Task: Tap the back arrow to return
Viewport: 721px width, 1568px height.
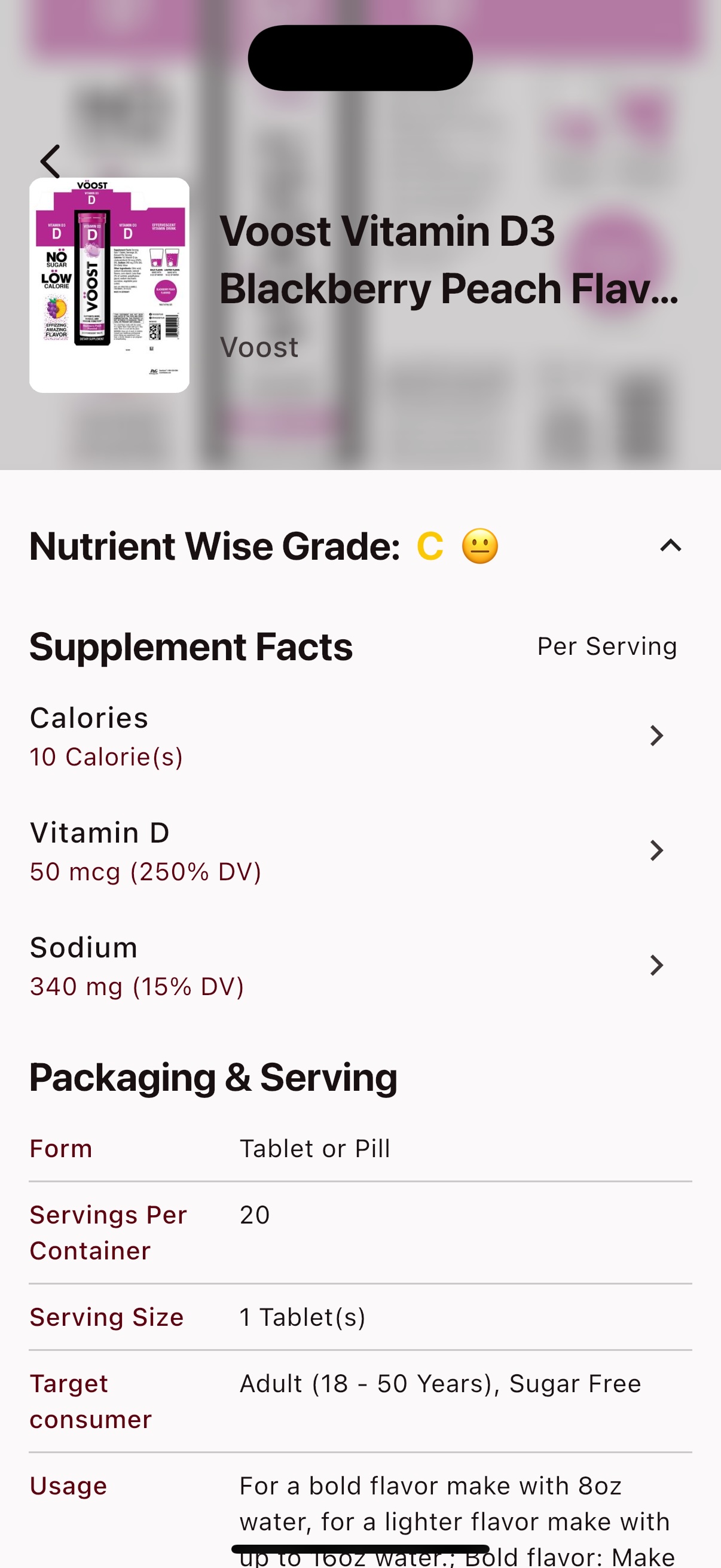Action: [x=50, y=161]
